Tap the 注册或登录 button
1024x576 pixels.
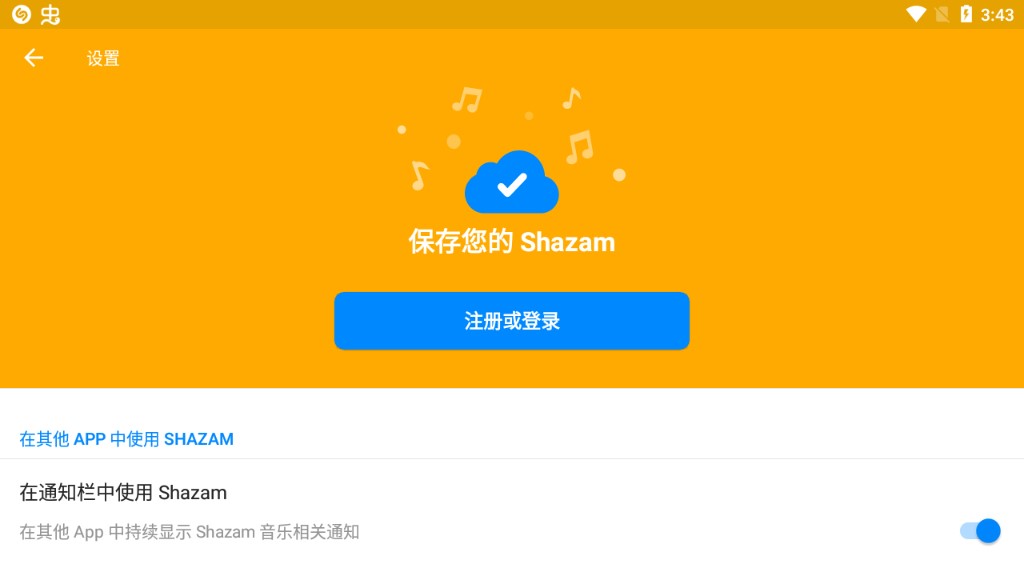[x=512, y=321]
